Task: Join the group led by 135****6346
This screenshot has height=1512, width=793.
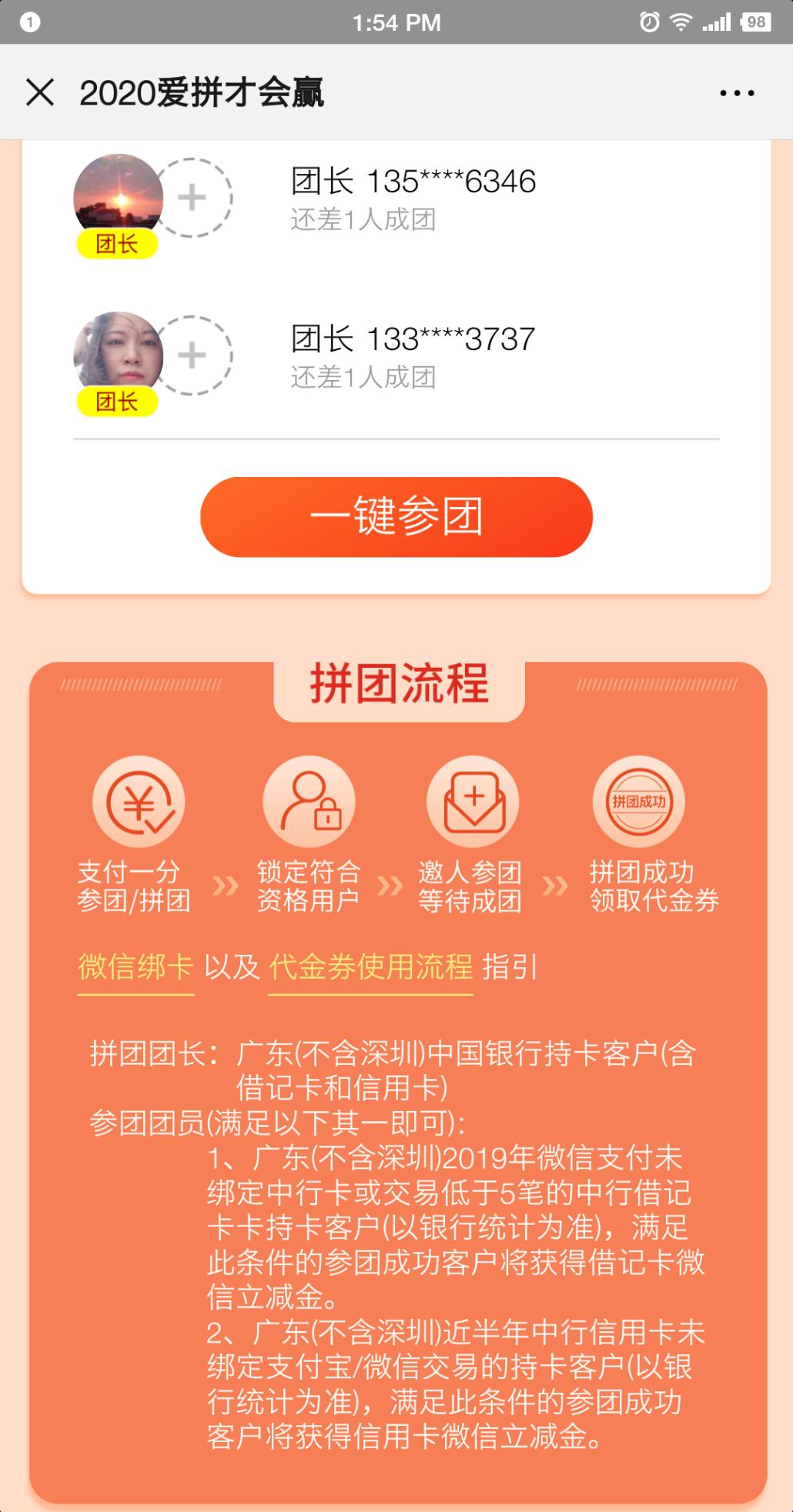Action: pyautogui.click(x=192, y=199)
